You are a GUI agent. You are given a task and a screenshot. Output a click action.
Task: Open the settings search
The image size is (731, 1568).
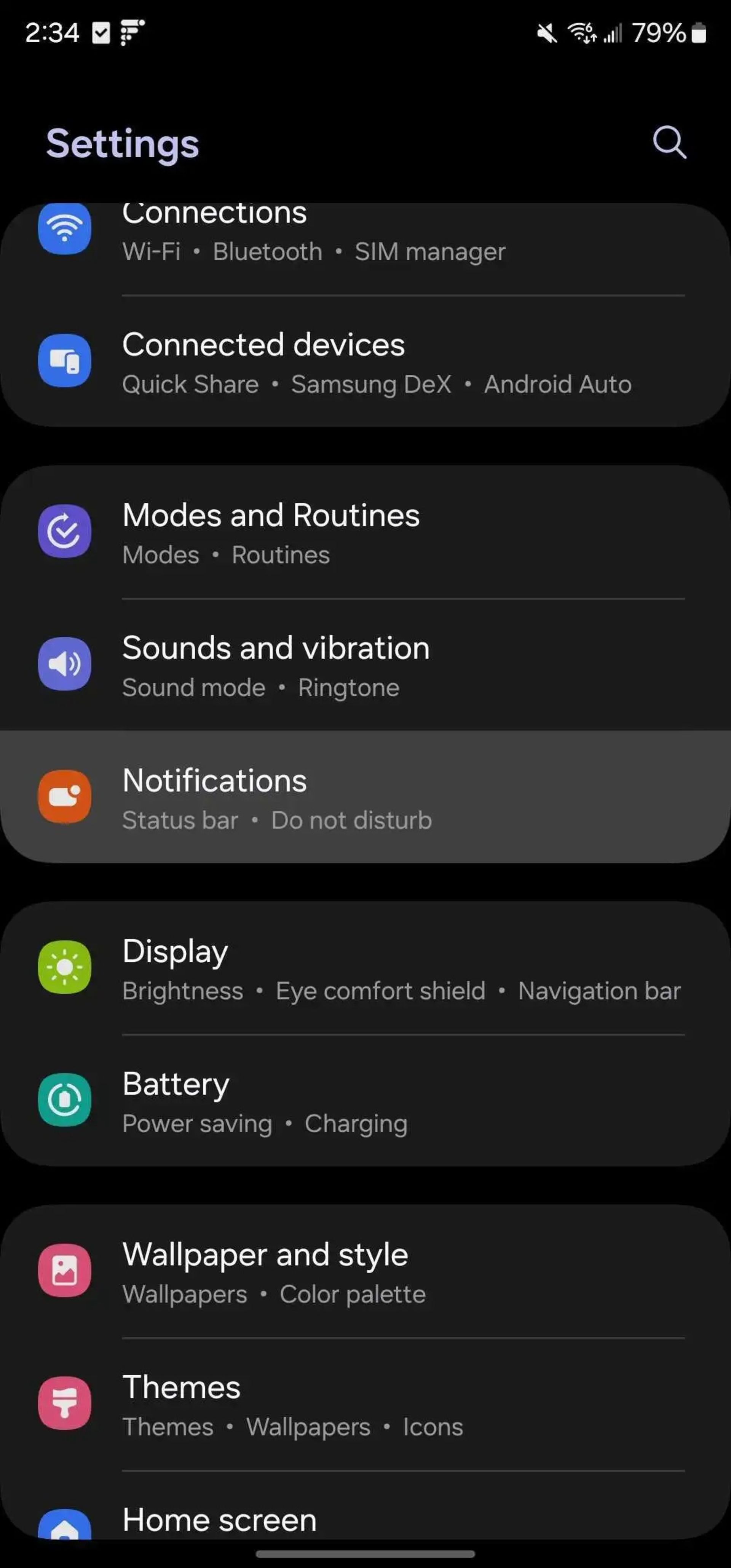click(669, 142)
